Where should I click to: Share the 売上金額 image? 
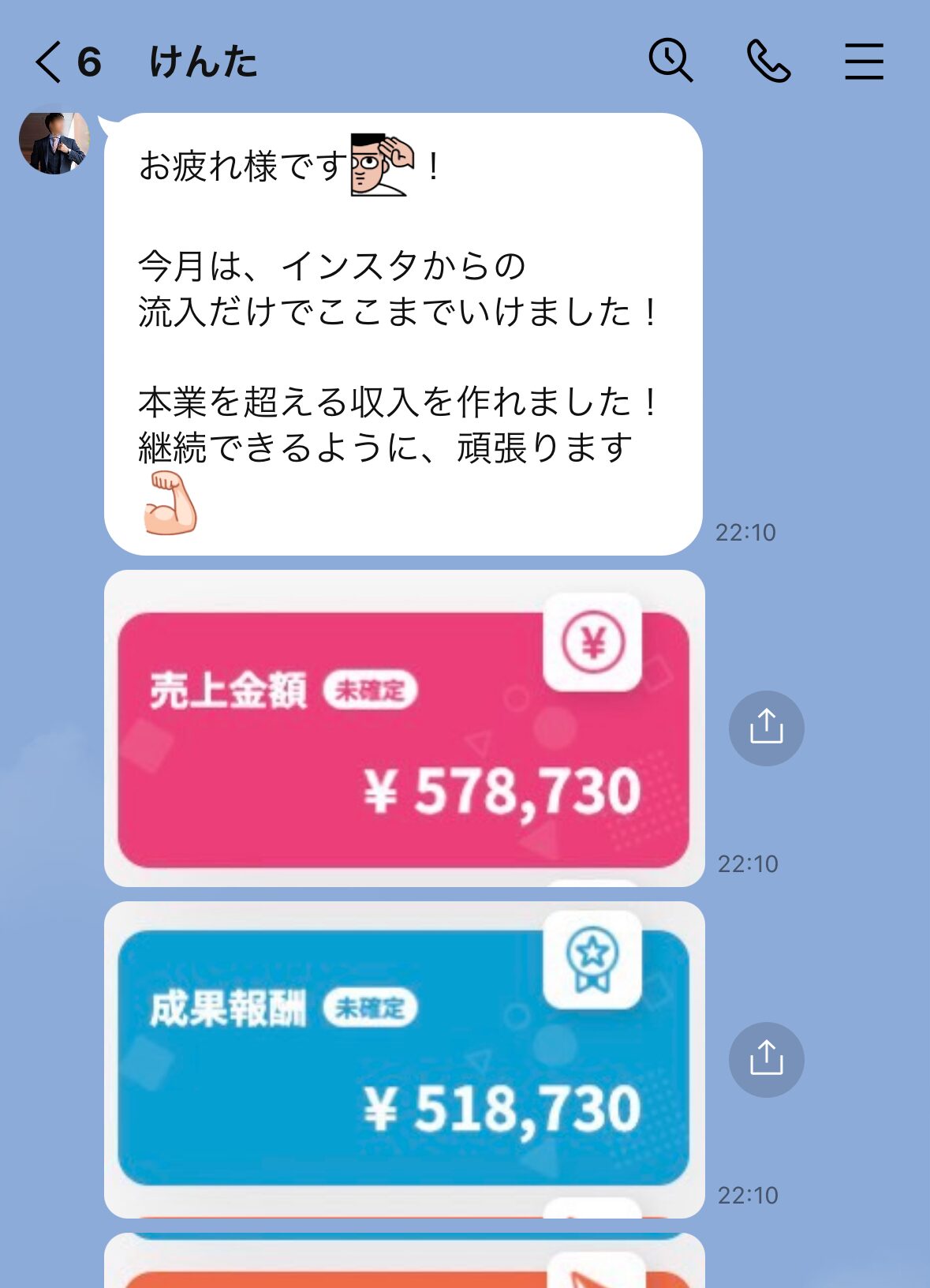pyautogui.click(x=766, y=728)
